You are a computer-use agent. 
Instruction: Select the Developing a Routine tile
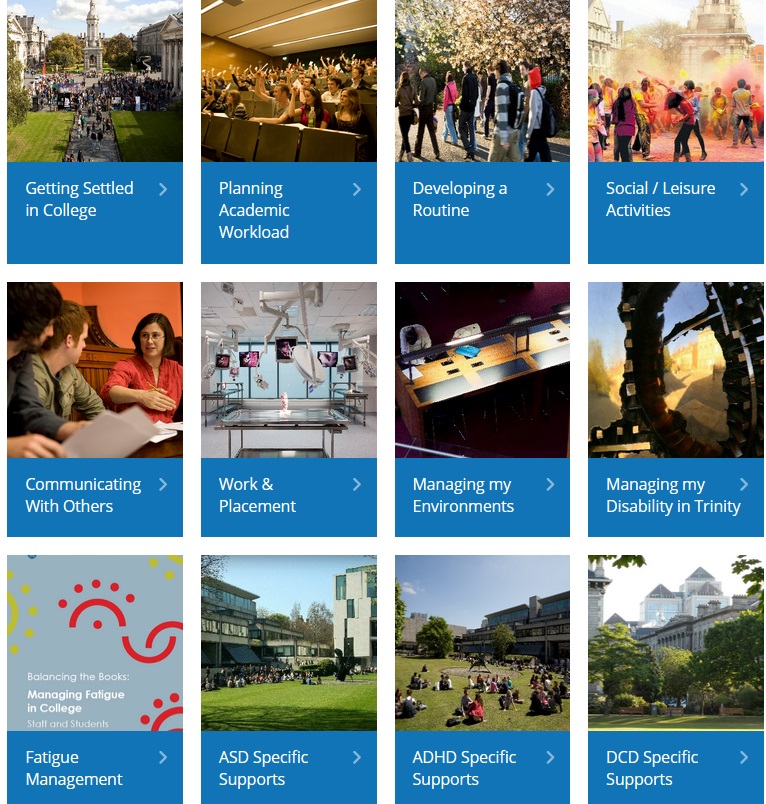click(x=460, y=199)
